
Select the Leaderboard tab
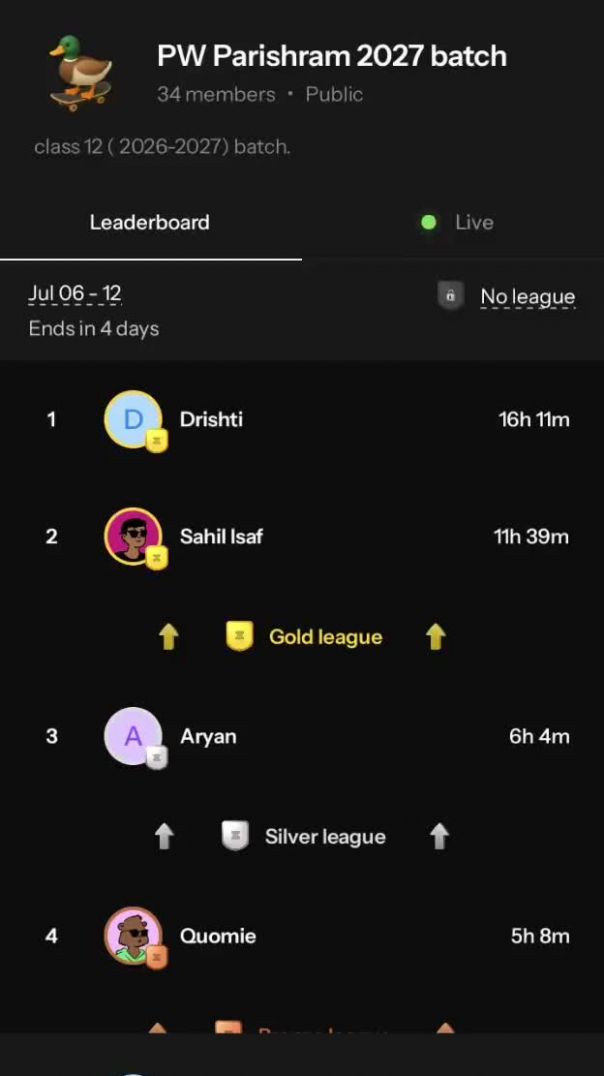point(150,222)
